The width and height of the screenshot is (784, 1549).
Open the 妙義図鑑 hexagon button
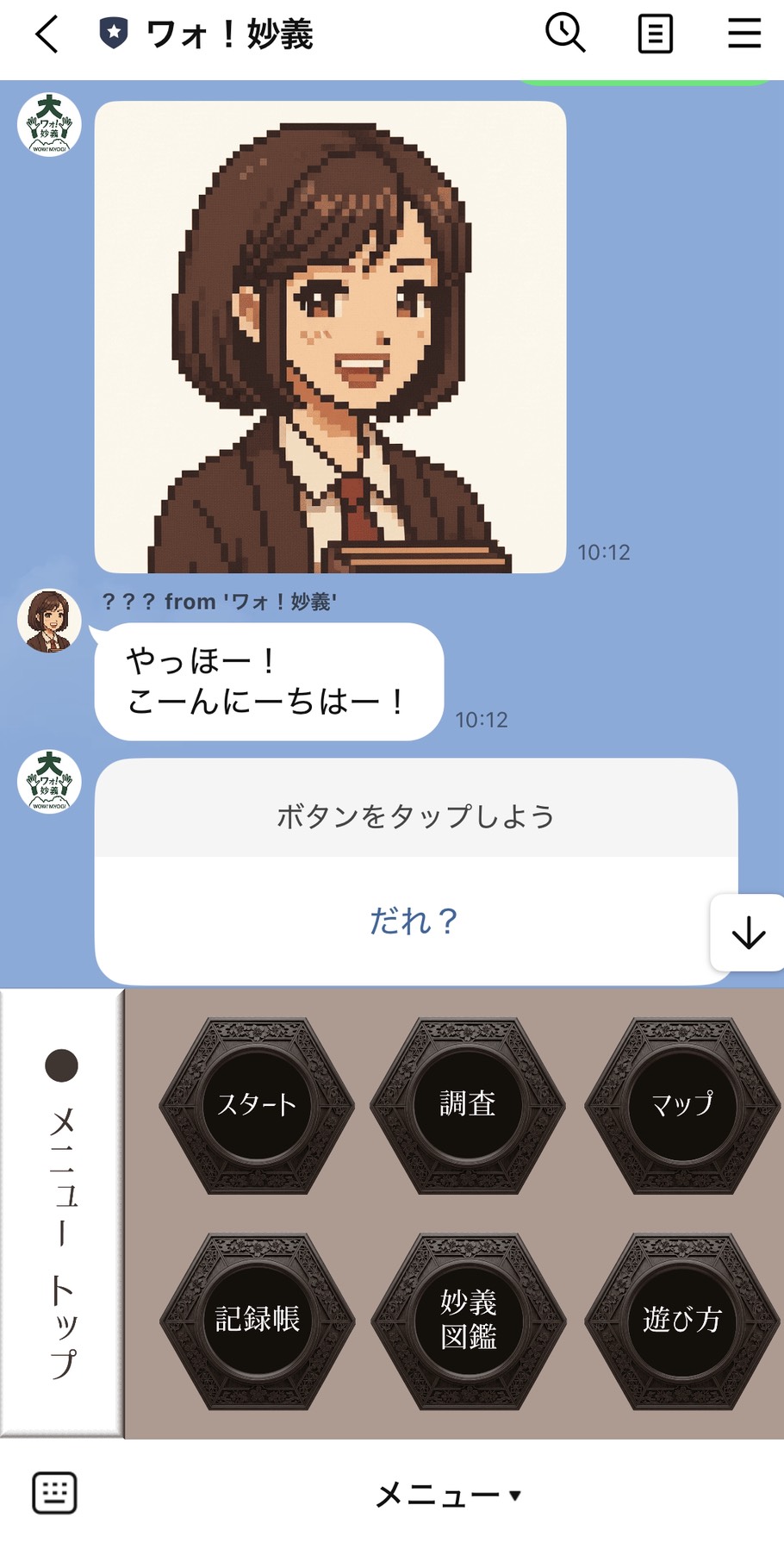point(468,1320)
